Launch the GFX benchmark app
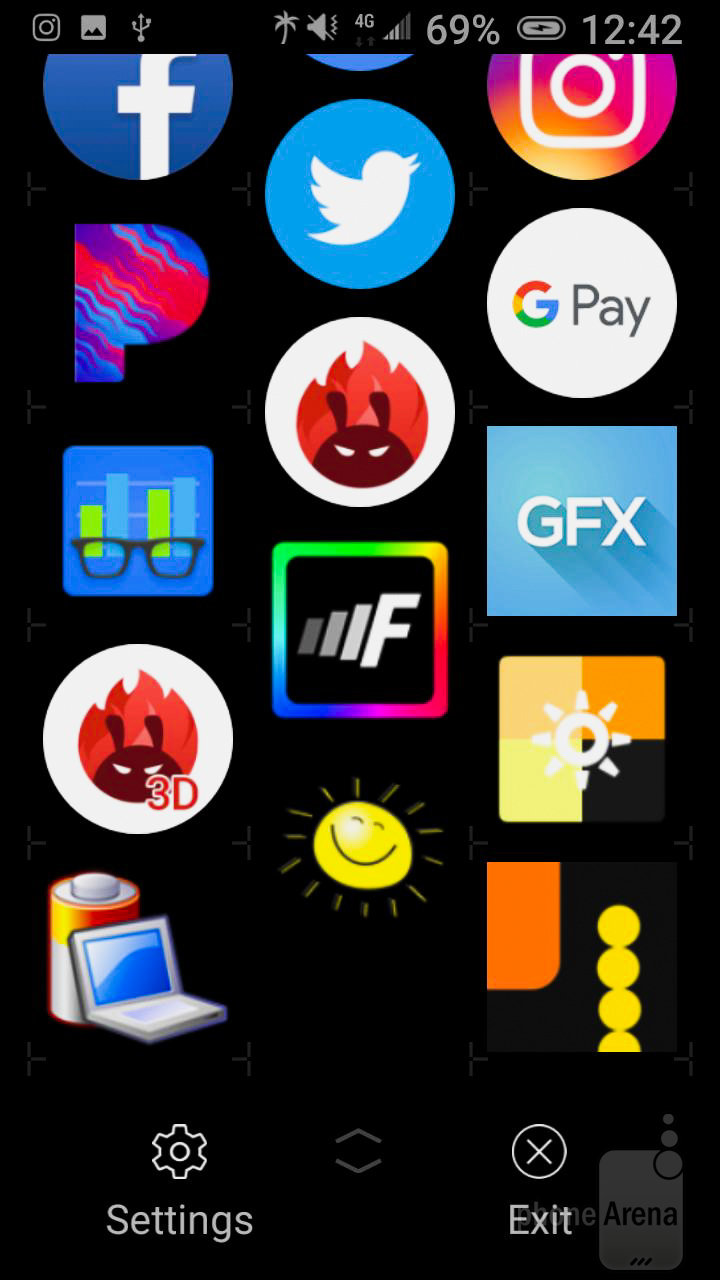 tap(582, 521)
